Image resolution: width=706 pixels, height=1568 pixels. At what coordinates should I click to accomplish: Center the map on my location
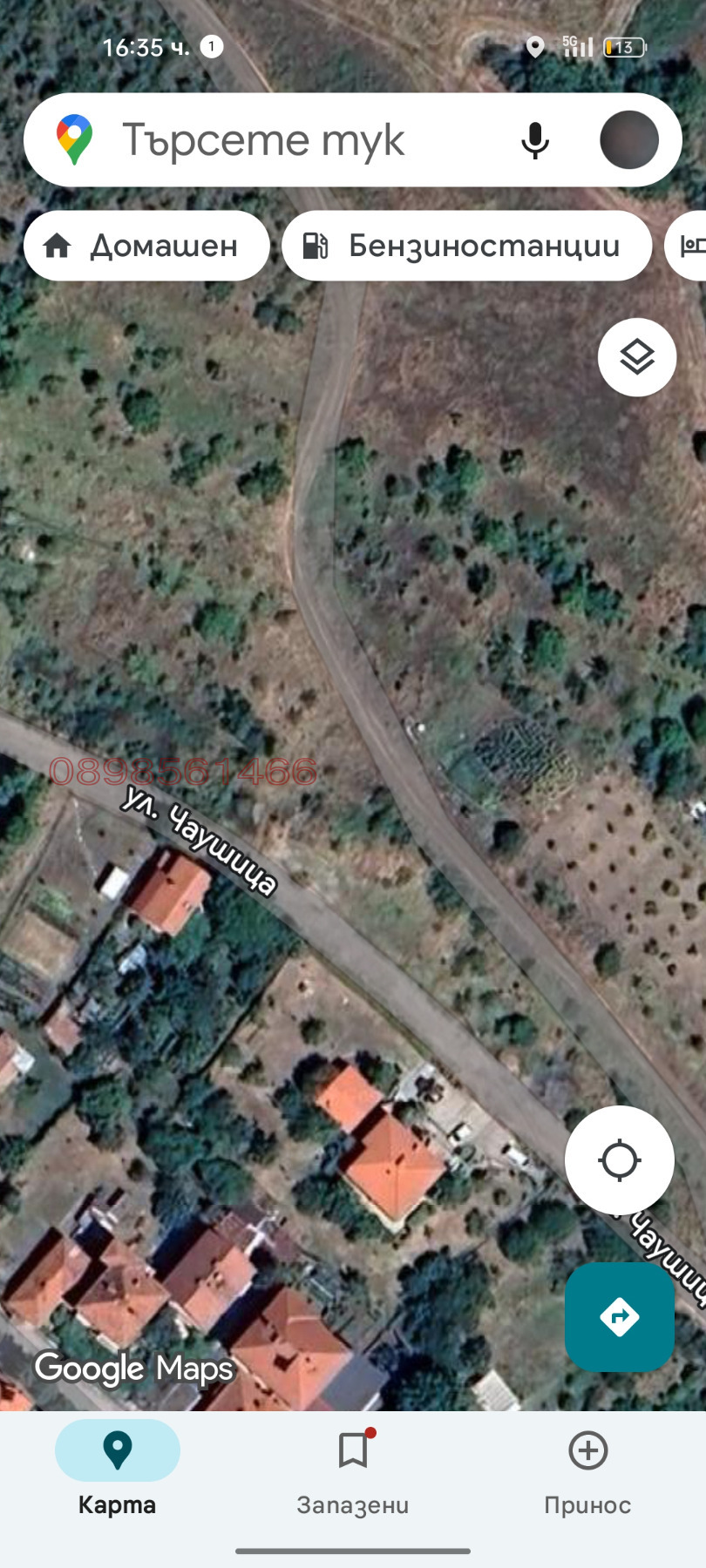620,1160
